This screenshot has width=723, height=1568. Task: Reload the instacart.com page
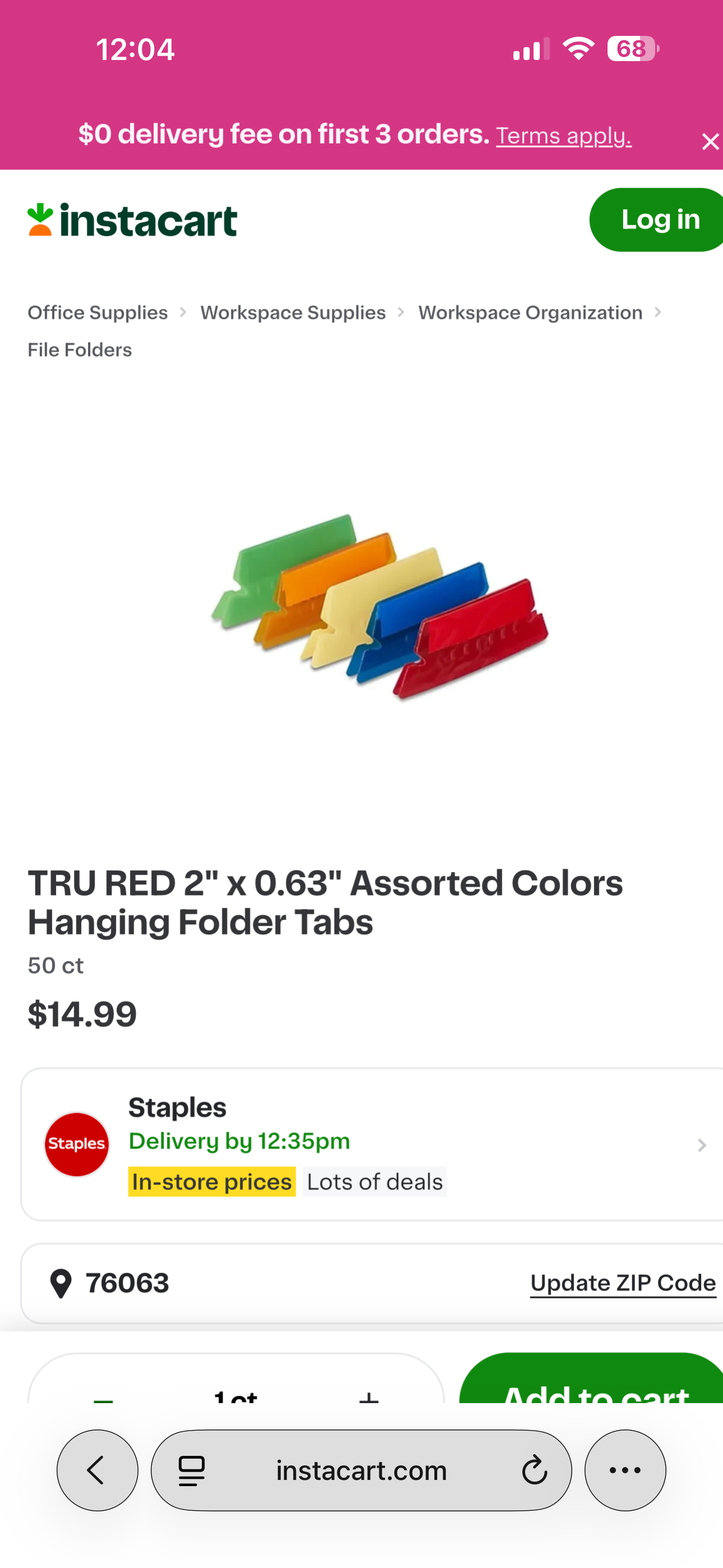[x=534, y=1470]
